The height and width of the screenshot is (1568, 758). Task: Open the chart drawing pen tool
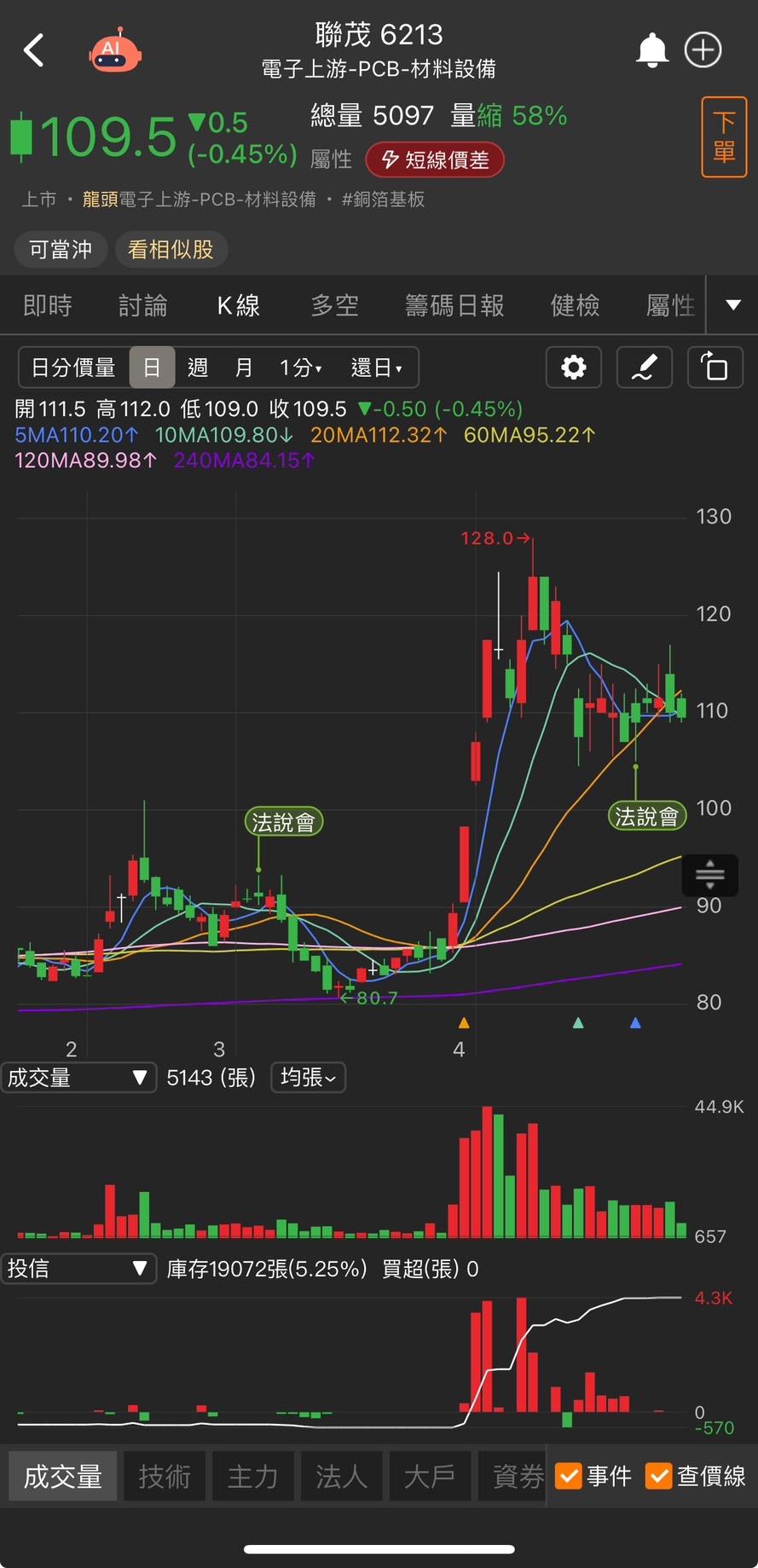click(x=644, y=367)
